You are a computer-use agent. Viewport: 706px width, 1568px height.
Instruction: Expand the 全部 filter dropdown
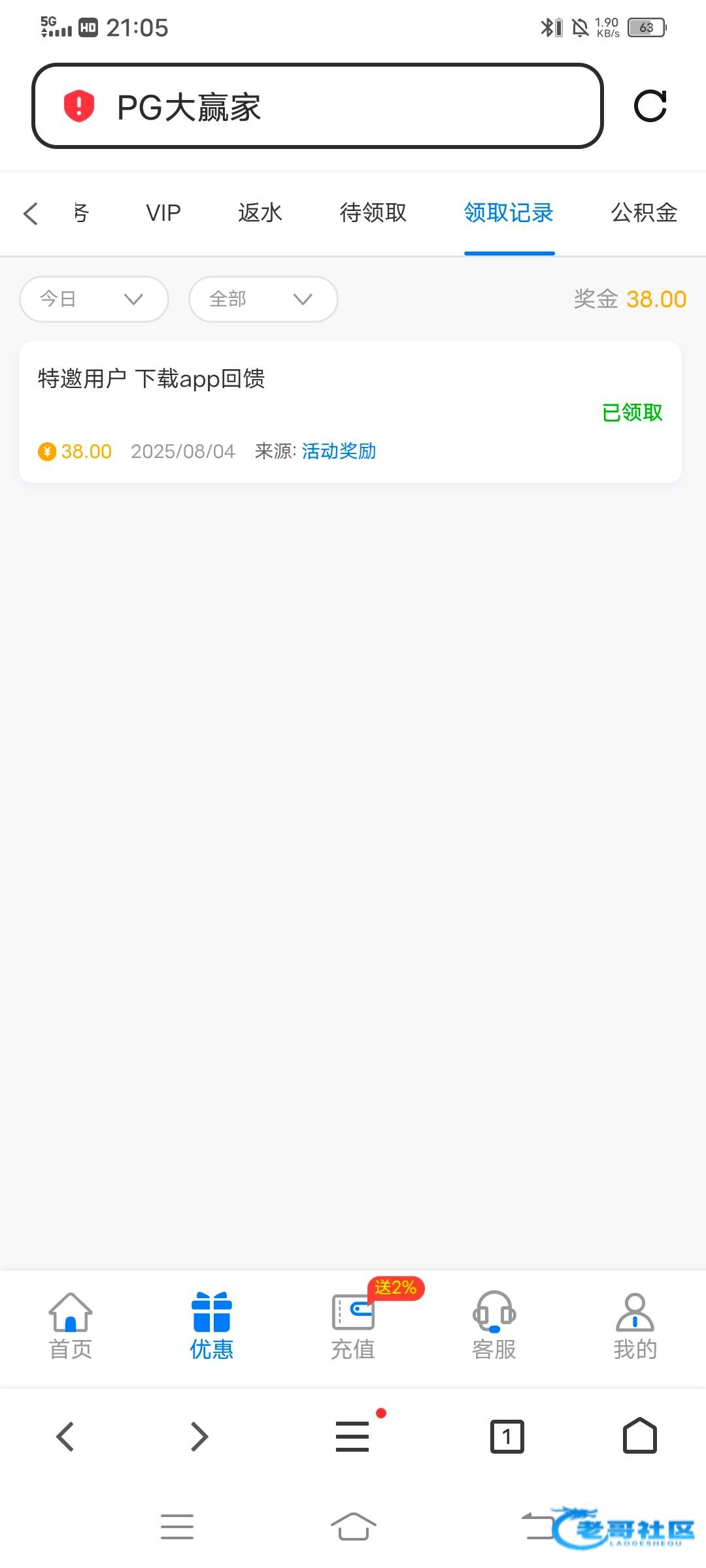click(263, 299)
